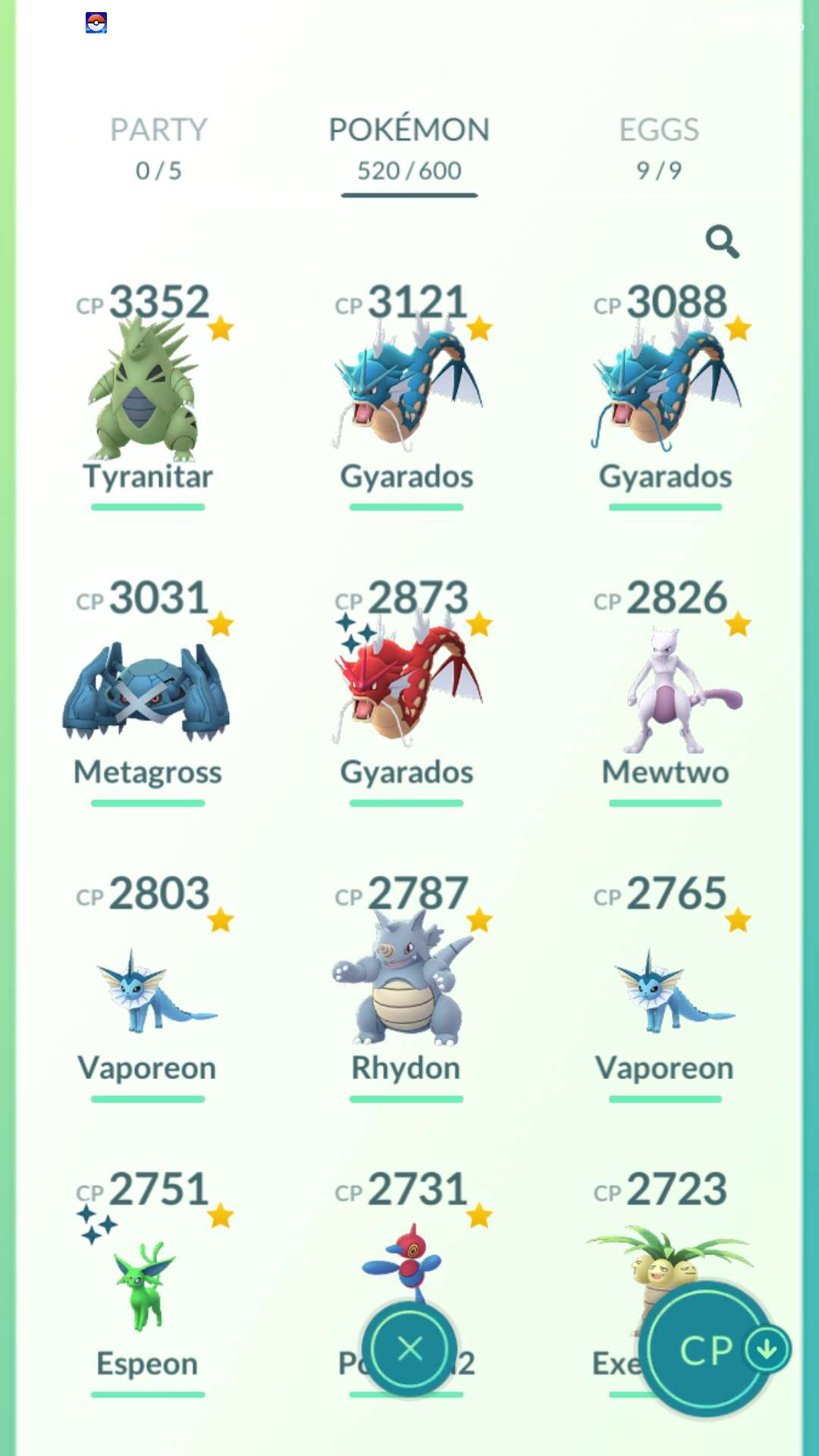The image size is (819, 1456).
Task: Select the Pokémon tab
Action: [x=409, y=149]
